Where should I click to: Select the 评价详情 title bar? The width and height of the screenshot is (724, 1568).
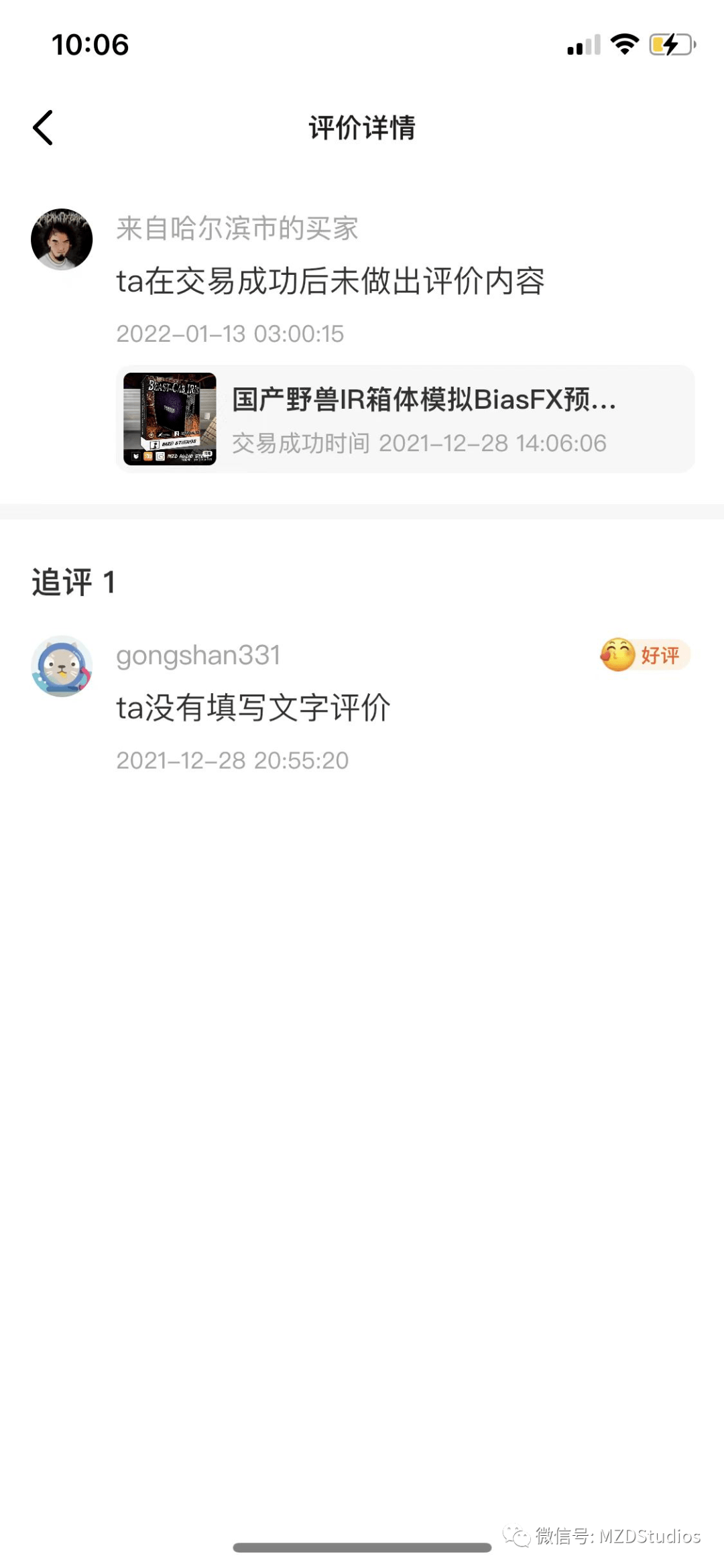click(362, 128)
